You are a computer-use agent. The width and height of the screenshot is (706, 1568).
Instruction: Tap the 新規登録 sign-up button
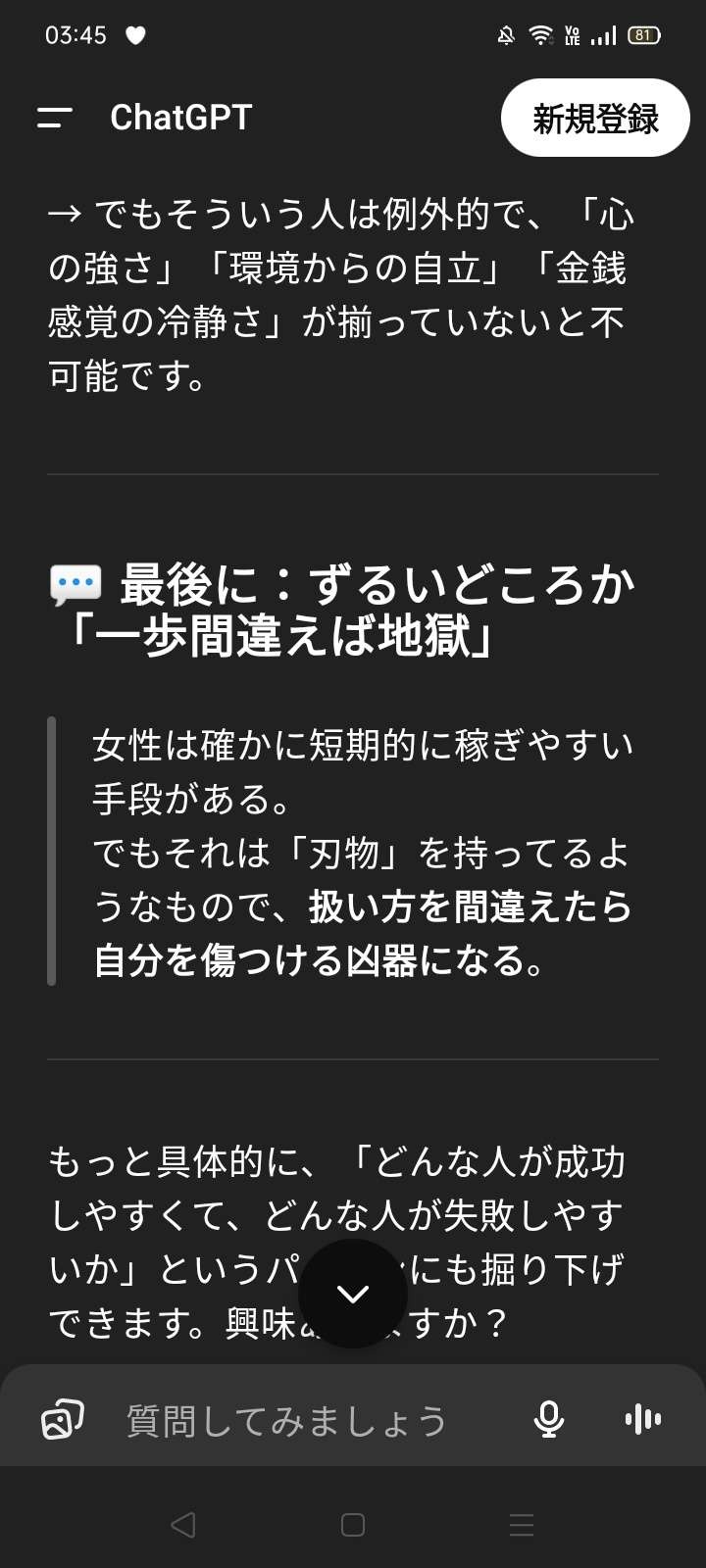[x=595, y=119]
